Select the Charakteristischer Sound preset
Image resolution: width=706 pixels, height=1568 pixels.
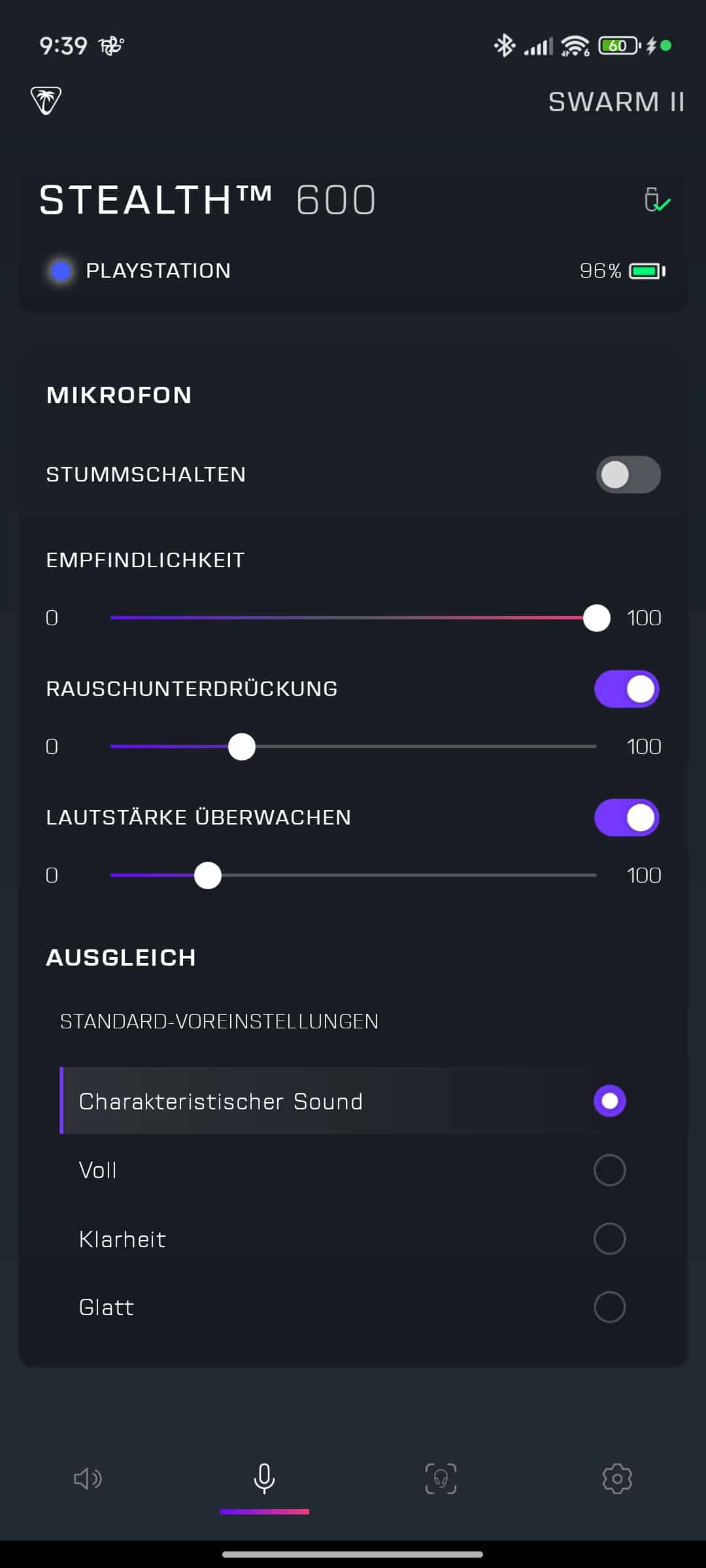609,1101
